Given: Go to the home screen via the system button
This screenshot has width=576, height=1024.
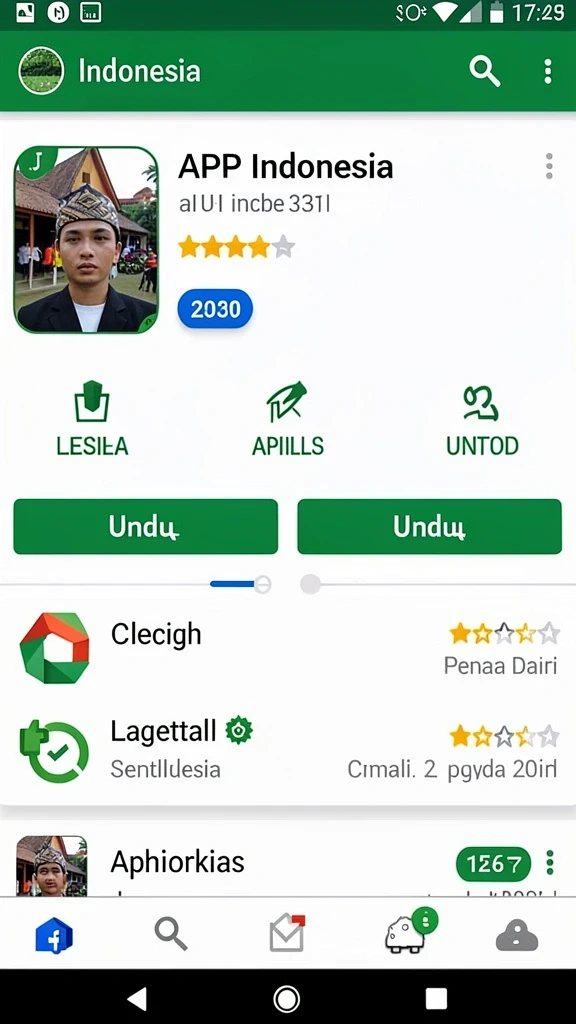Looking at the screenshot, I should (287, 998).
